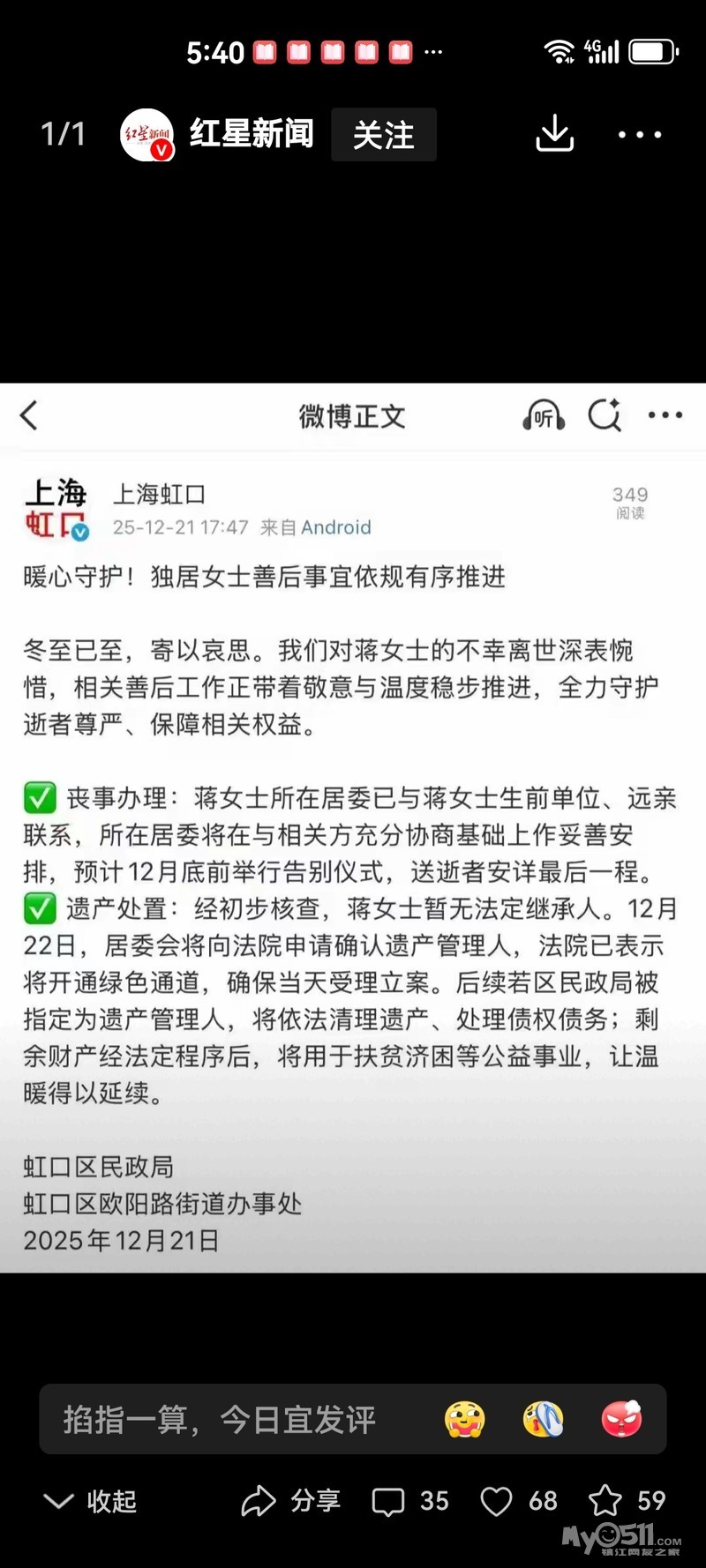706x1568 pixels.
Task: Send the angry red emoji
Action: (x=621, y=1420)
